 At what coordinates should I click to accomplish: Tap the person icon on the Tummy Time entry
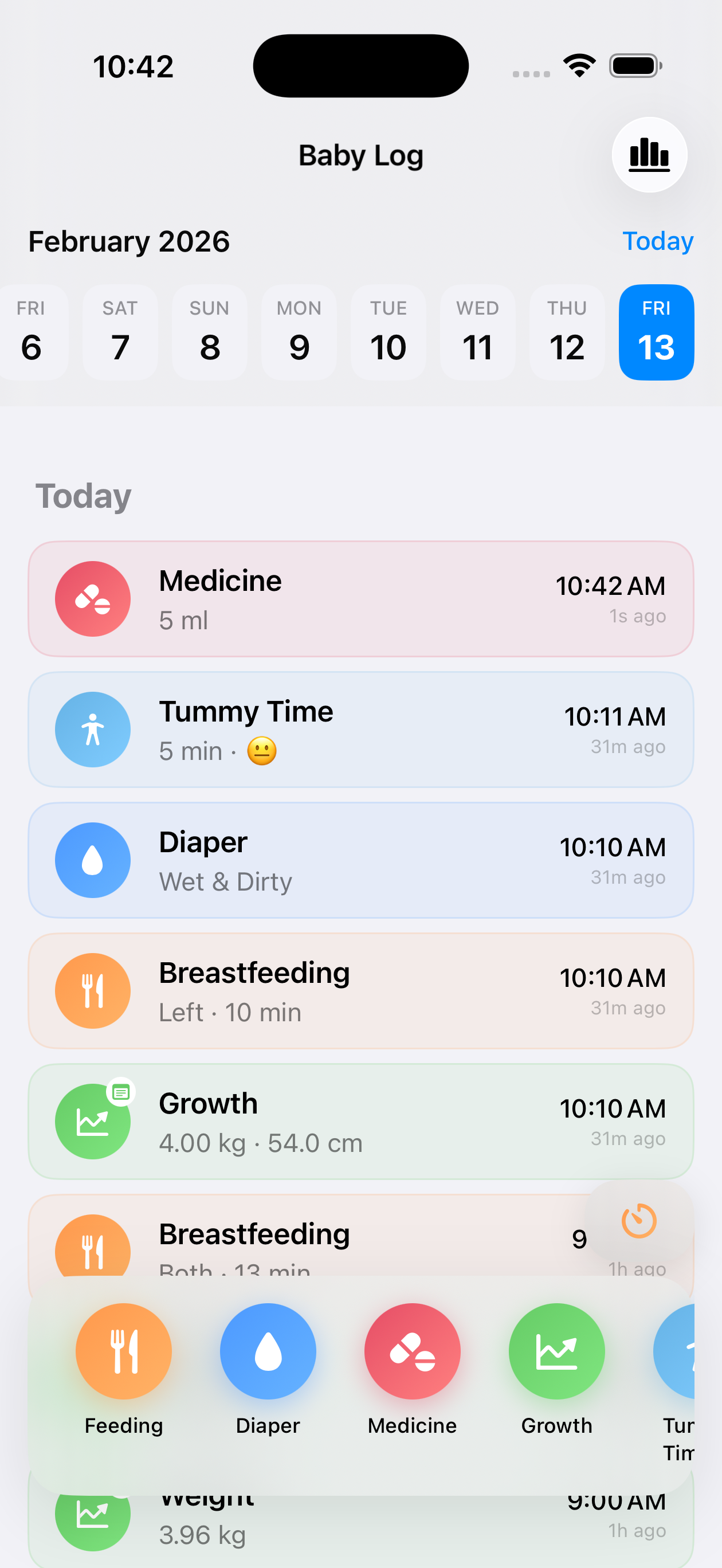click(x=92, y=729)
